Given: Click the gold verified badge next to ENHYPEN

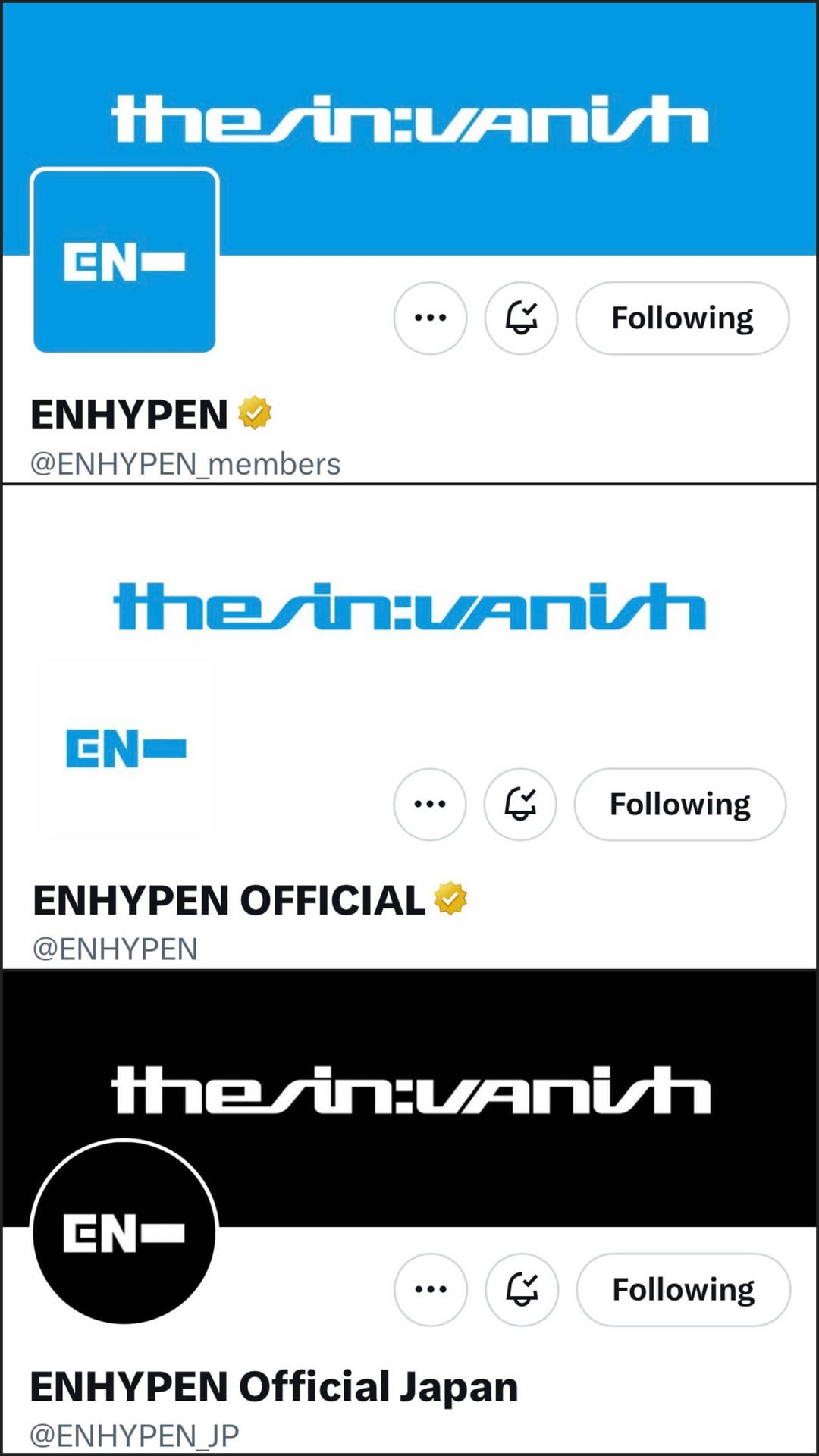Looking at the screenshot, I should 256,413.
